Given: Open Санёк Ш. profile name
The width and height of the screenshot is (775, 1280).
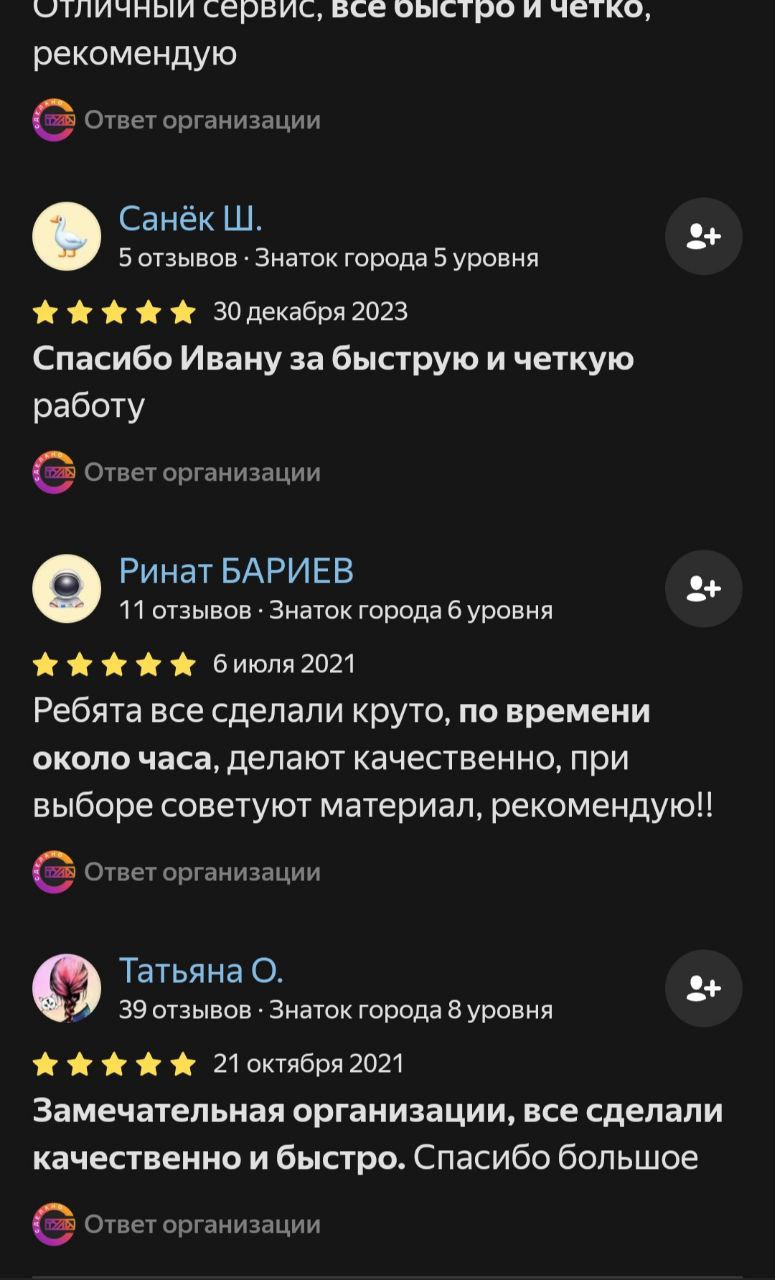Looking at the screenshot, I should [x=190, y=217].
